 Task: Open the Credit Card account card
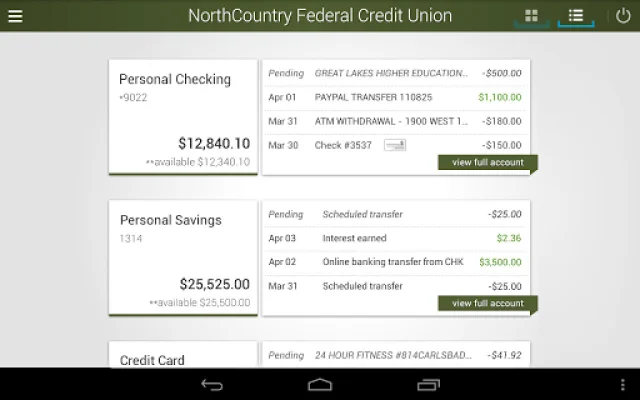183,360
